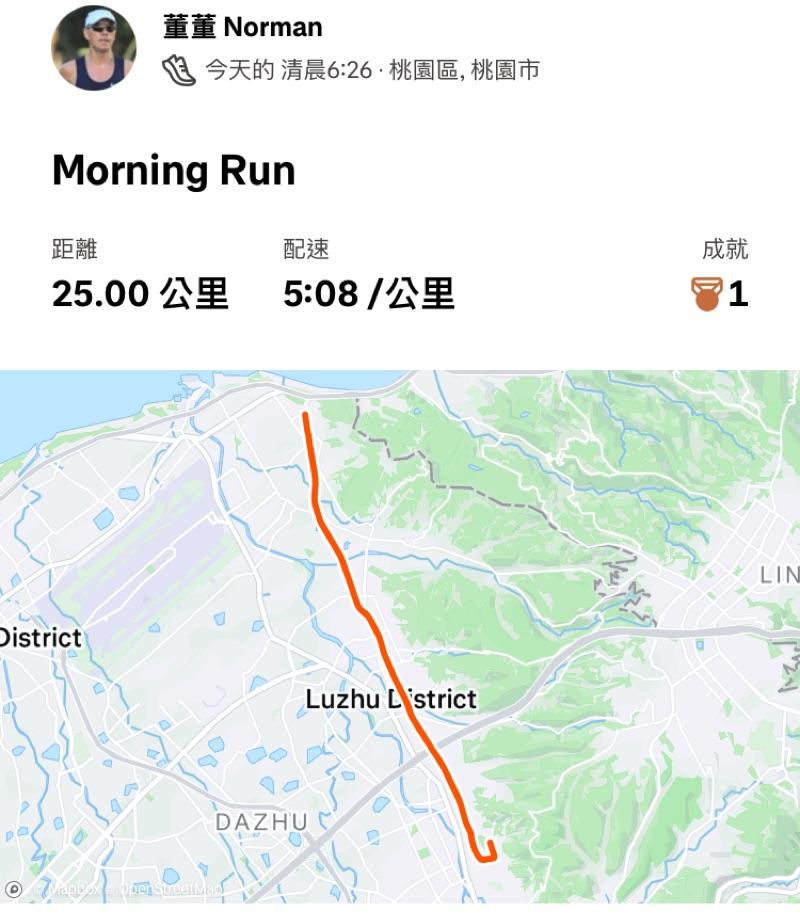Open the map attribution info icon
This screenshot has height=923, width=800.
pyautogui.click(x=14, y=889)
